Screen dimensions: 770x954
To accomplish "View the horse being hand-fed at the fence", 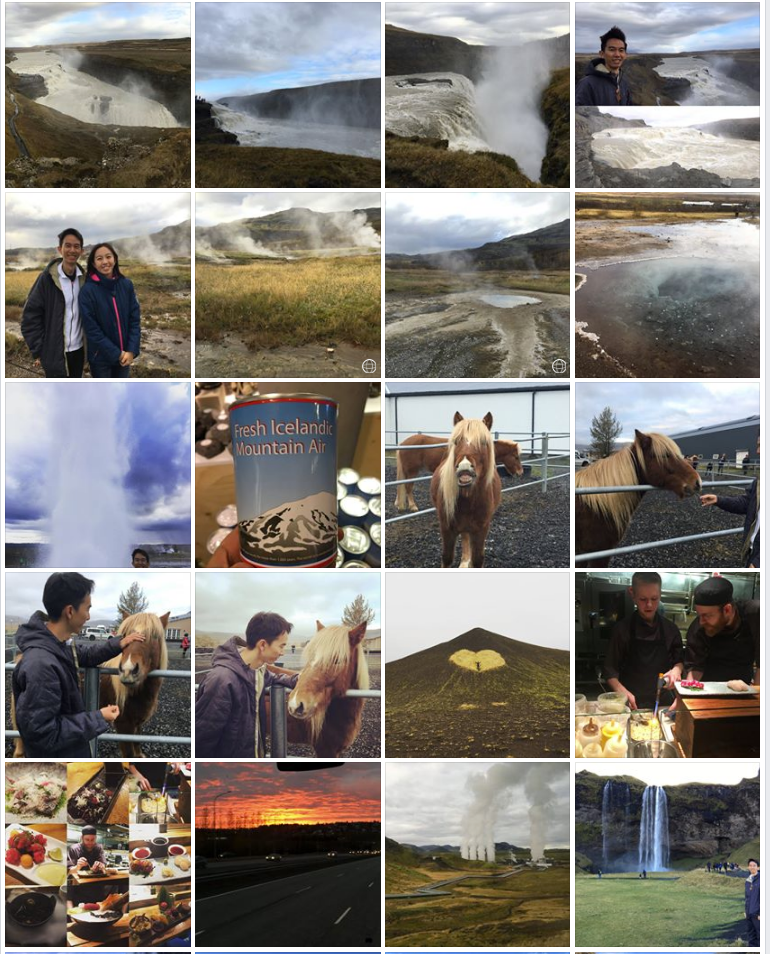I will (667, 474).
